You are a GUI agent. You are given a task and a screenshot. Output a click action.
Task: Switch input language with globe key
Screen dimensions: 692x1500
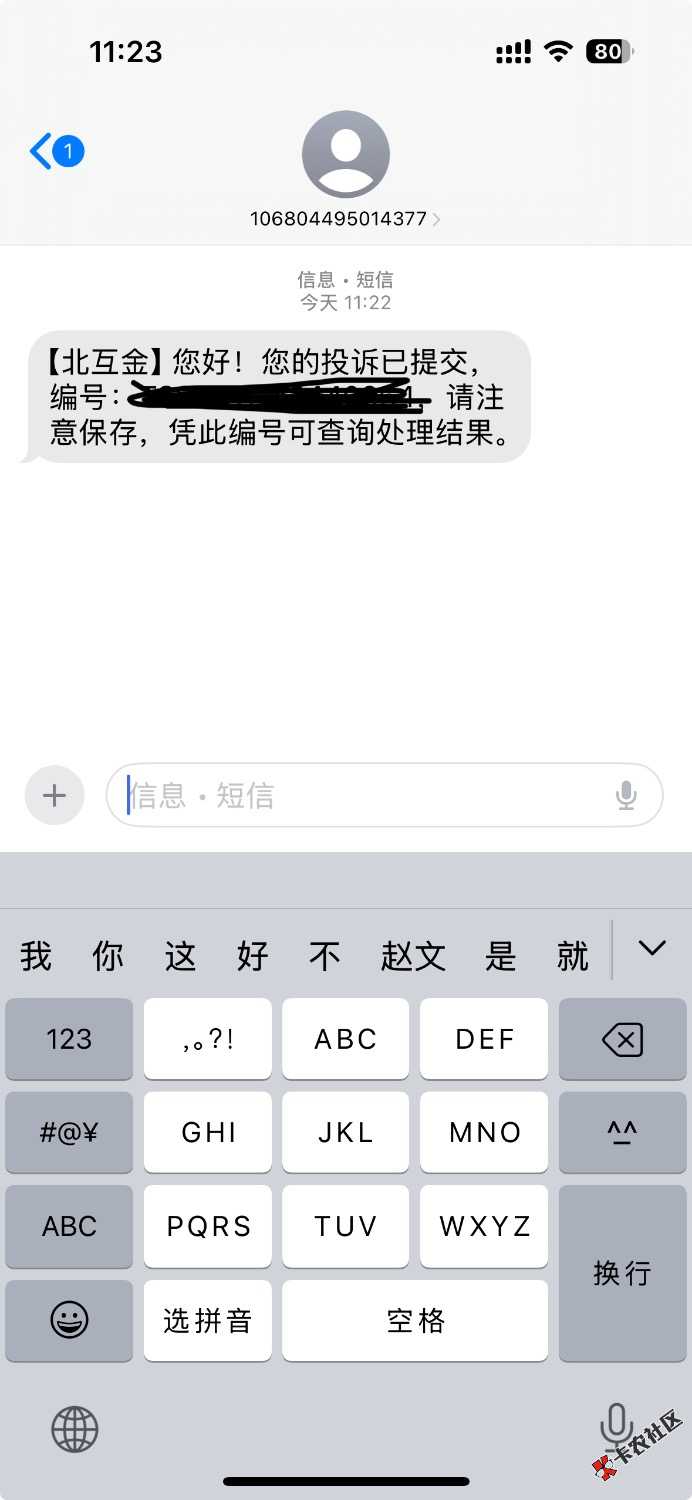pos(75,1428)
